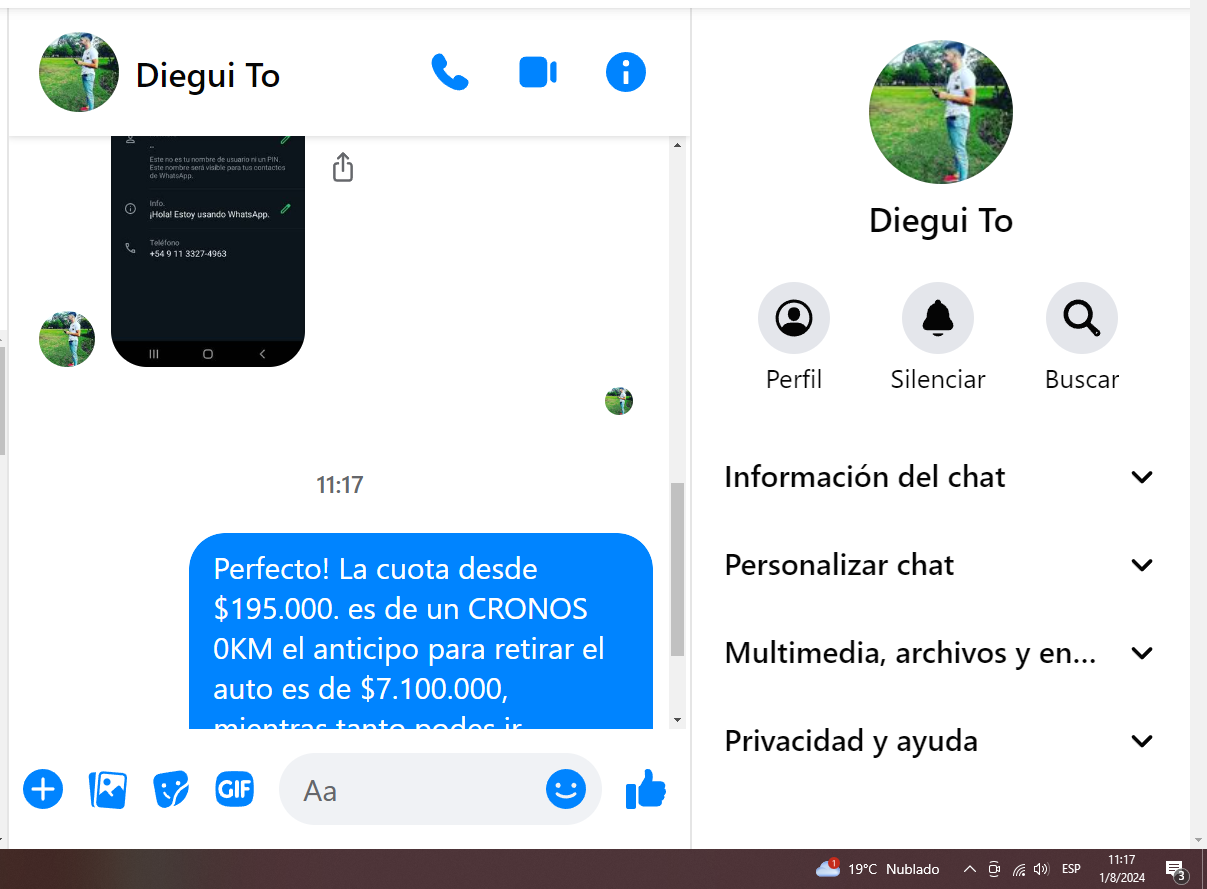Send a thumbs-up like
Screen dimensions: 1207x889
[x=646, y=790]
